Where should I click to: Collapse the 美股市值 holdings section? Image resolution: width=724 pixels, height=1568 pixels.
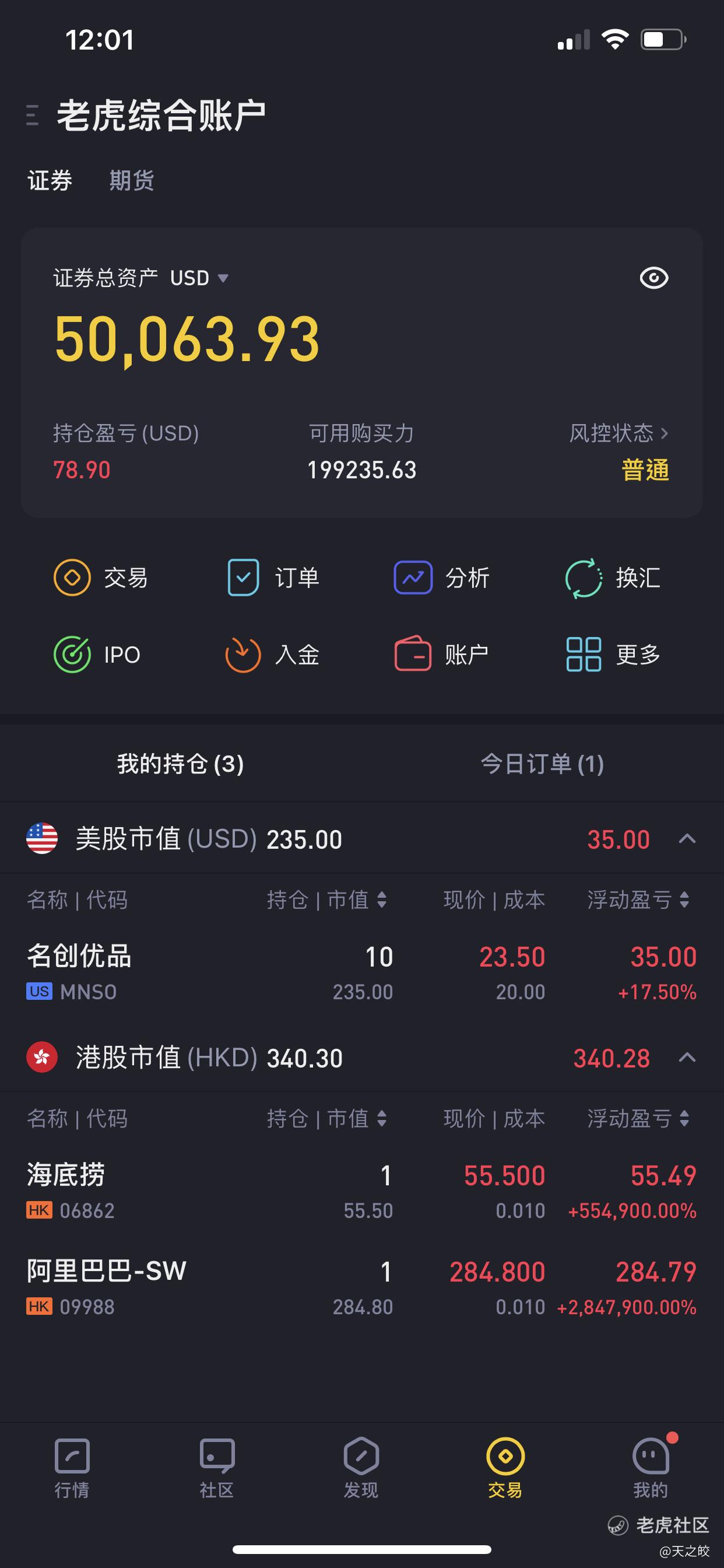687,839
